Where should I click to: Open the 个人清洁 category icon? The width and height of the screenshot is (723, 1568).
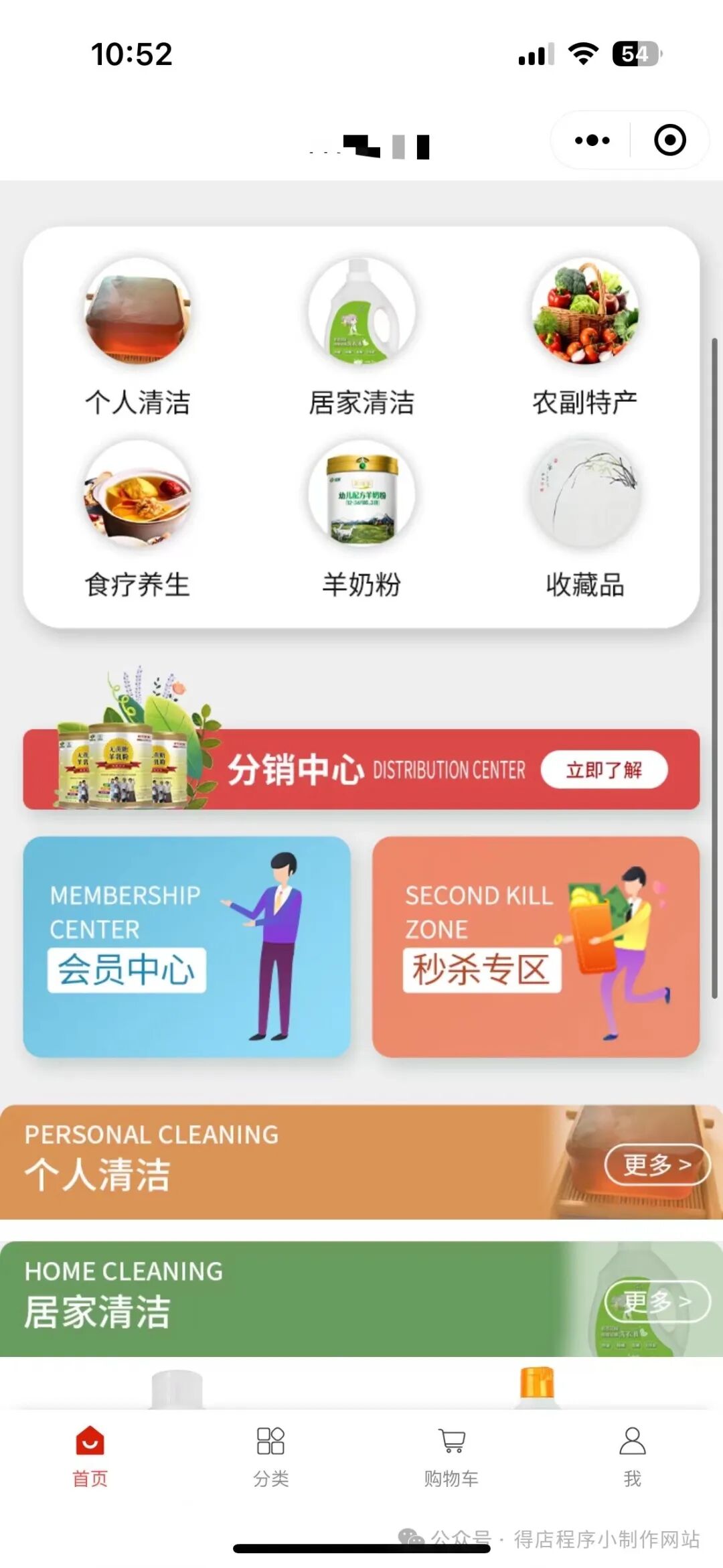coord(137,315)
